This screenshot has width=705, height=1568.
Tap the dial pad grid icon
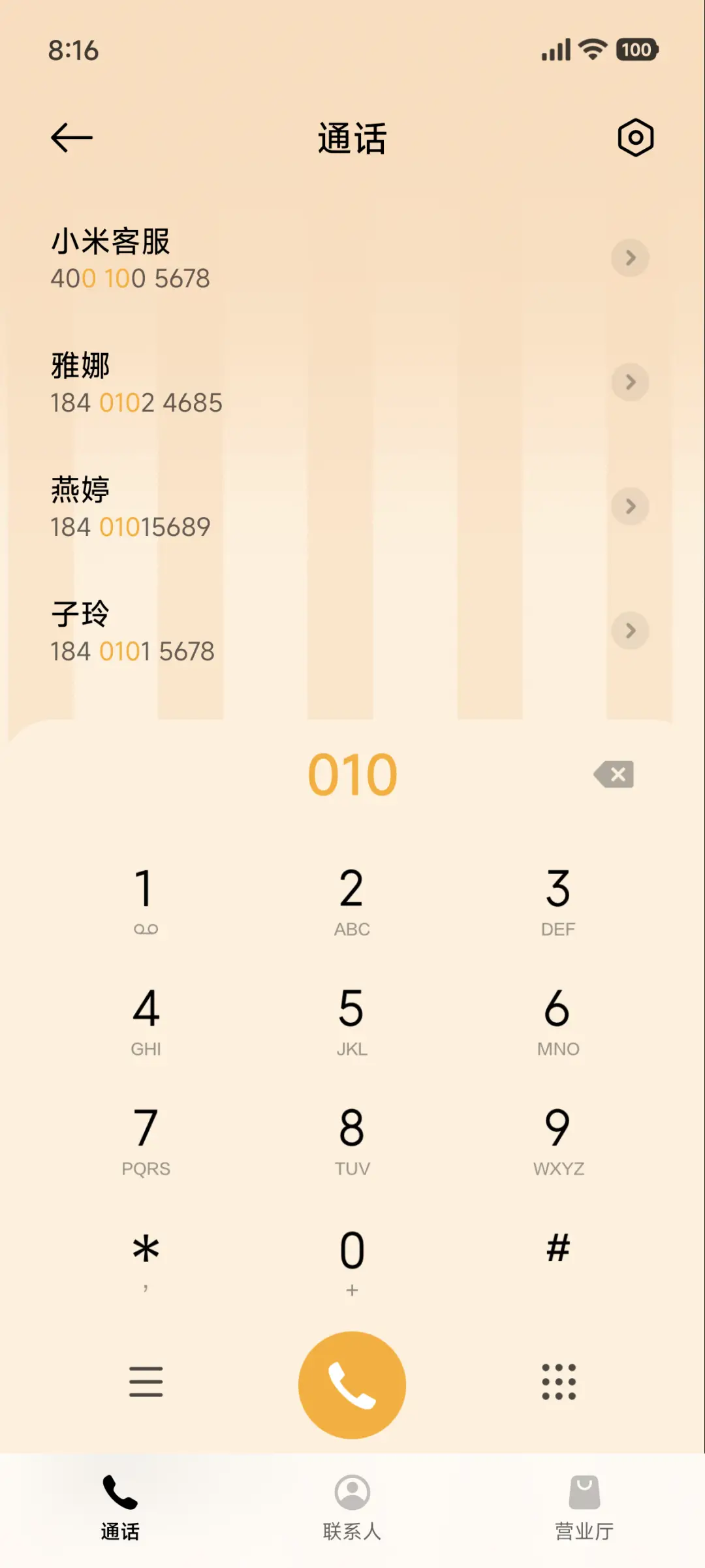pos(558,1383)
